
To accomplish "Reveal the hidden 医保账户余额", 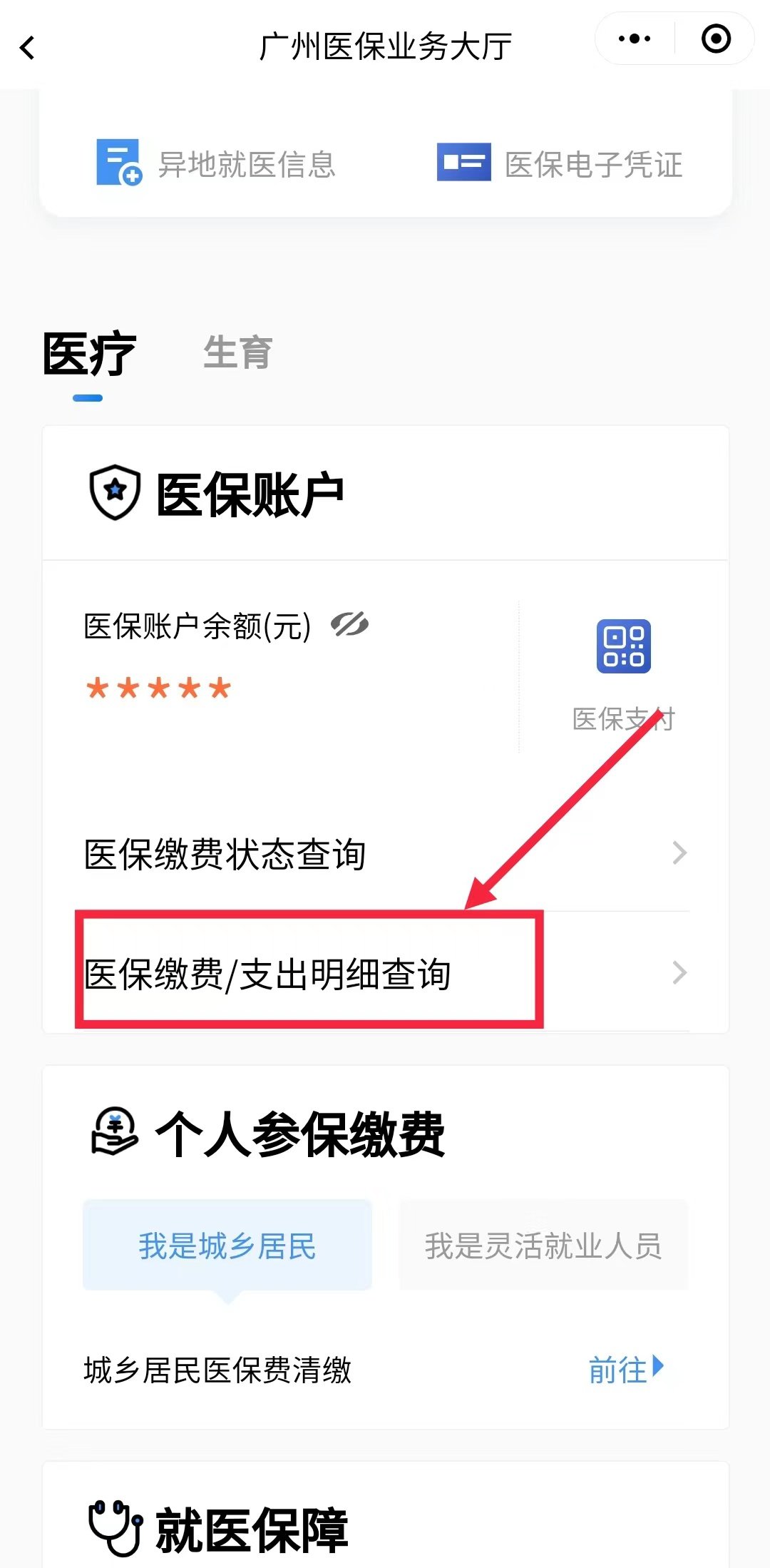I will (x=349, y=625).
